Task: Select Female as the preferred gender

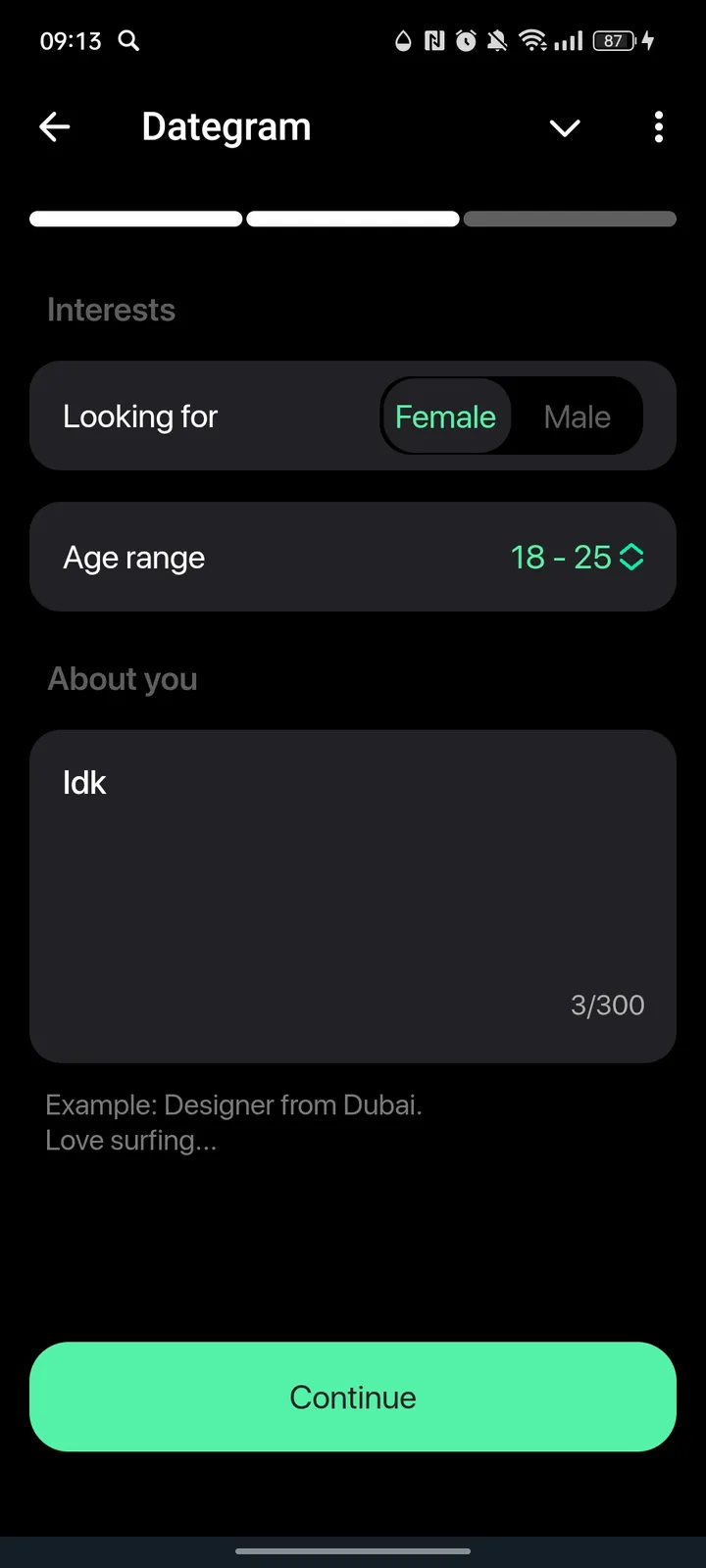Action: tap(445, 416)
